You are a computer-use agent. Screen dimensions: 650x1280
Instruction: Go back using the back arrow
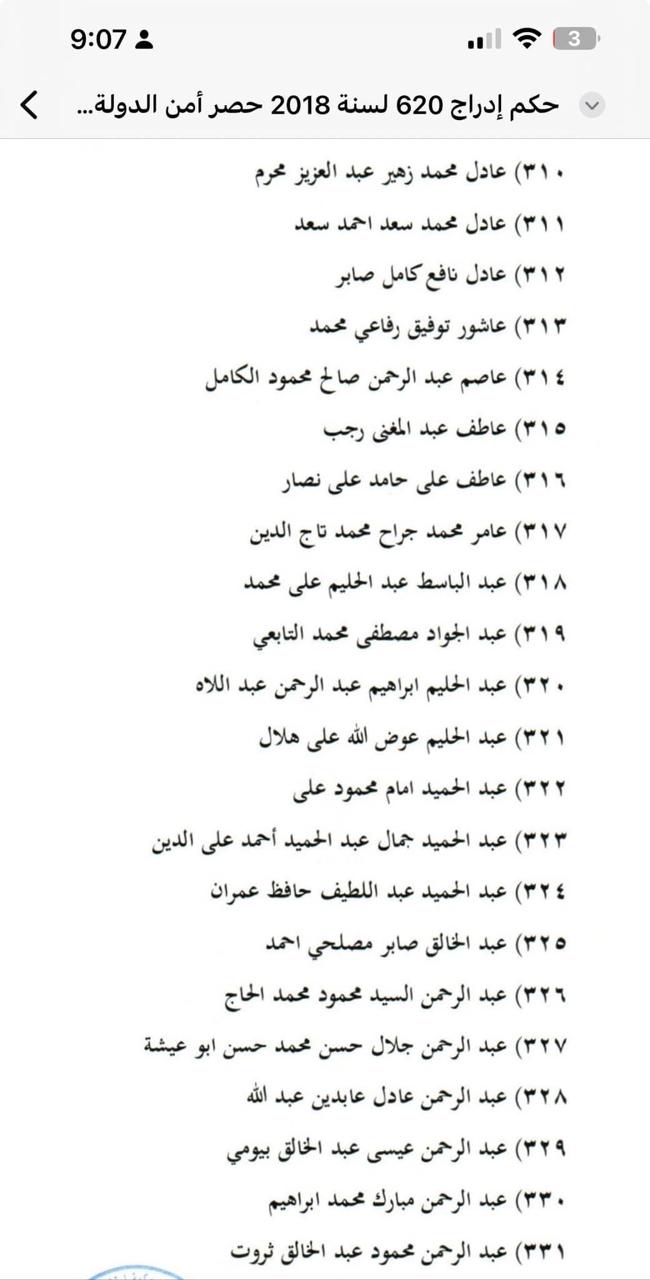(x=30, y=104)
